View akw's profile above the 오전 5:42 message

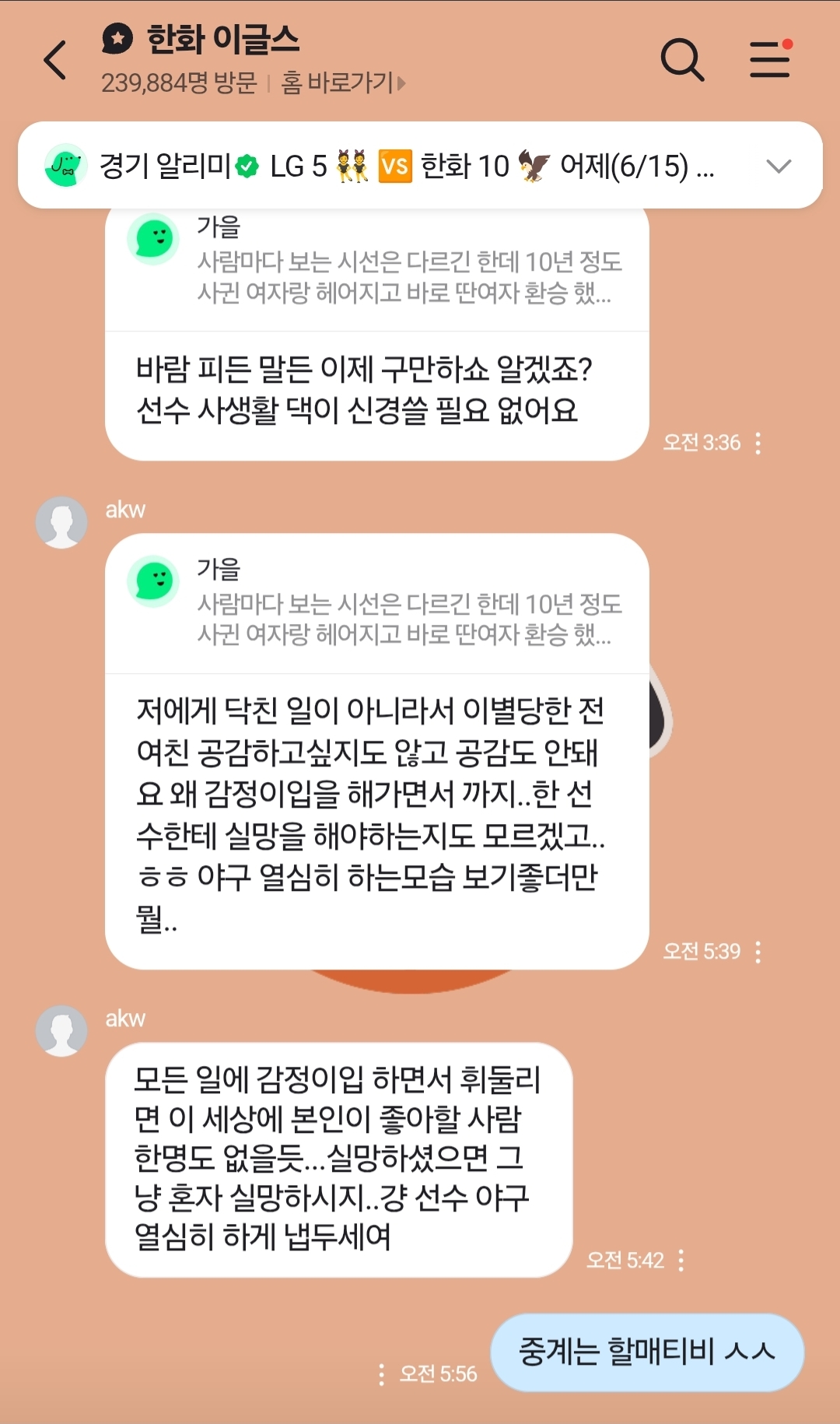(61, 1031)
